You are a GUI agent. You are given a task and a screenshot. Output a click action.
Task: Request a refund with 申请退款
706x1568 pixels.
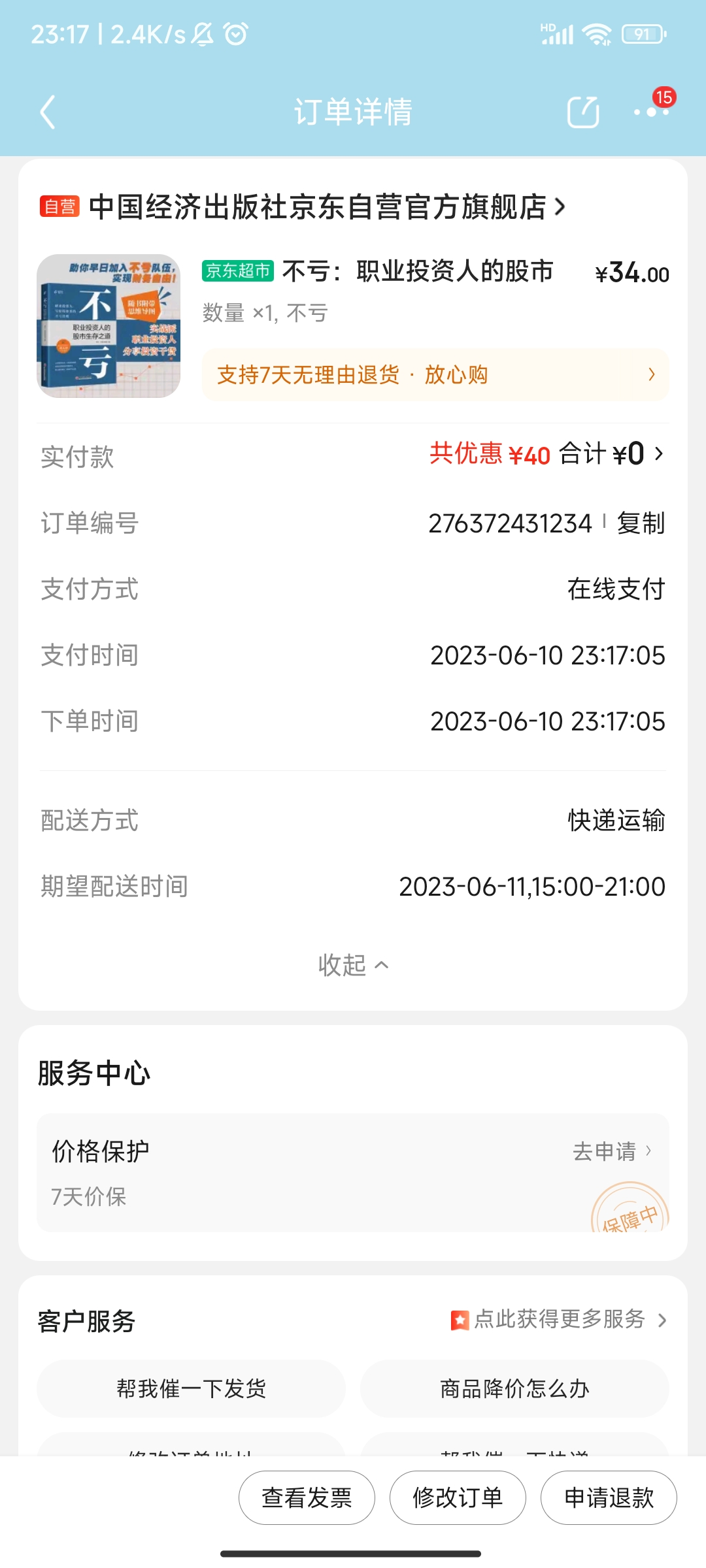click(609, 1497)
